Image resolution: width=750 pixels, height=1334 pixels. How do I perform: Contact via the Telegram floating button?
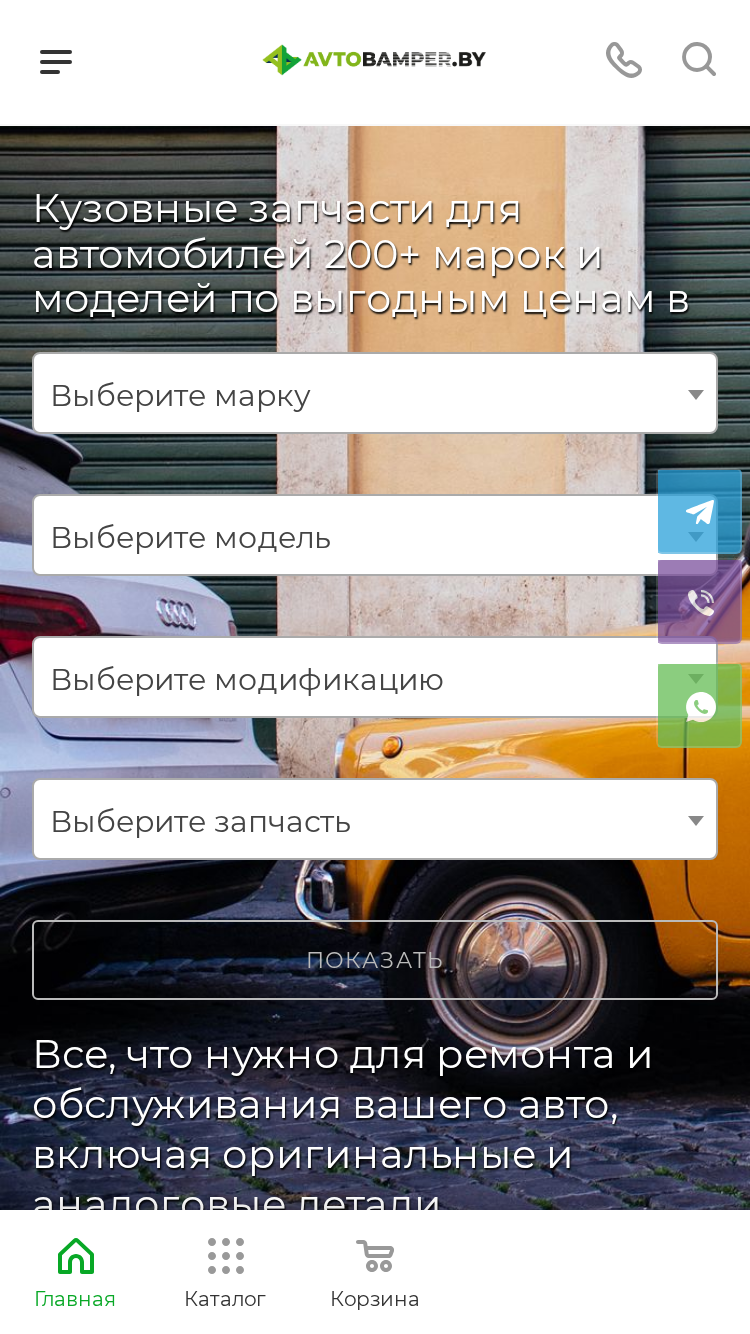pos(700,512)
